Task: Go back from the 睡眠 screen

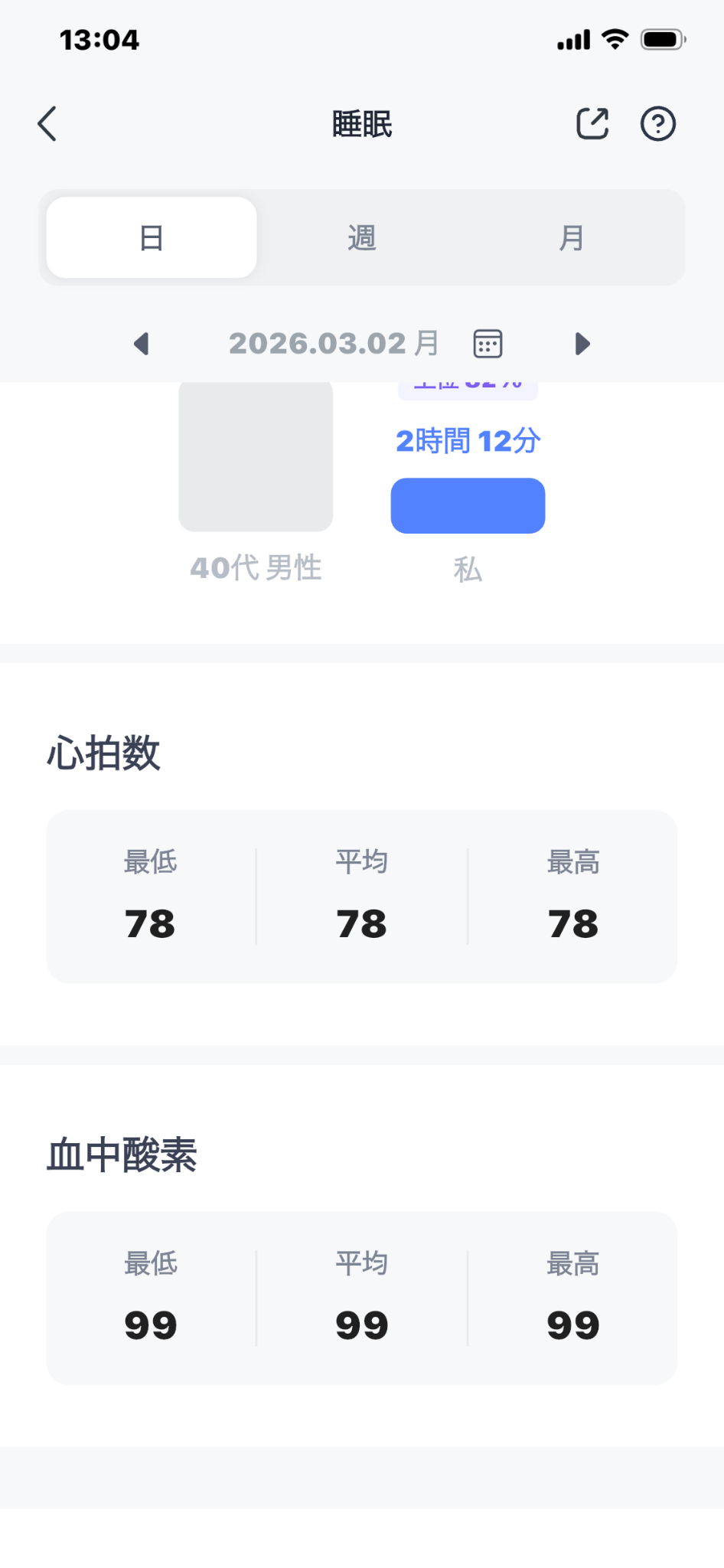Action: click(x=47, y=124)
